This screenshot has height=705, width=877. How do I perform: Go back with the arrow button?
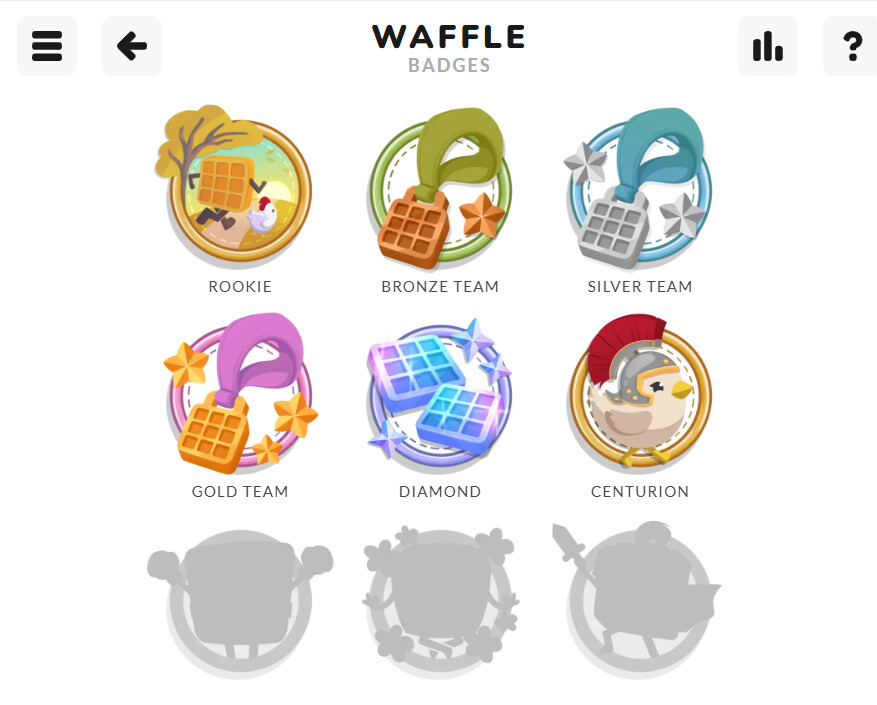coord(132,46)
